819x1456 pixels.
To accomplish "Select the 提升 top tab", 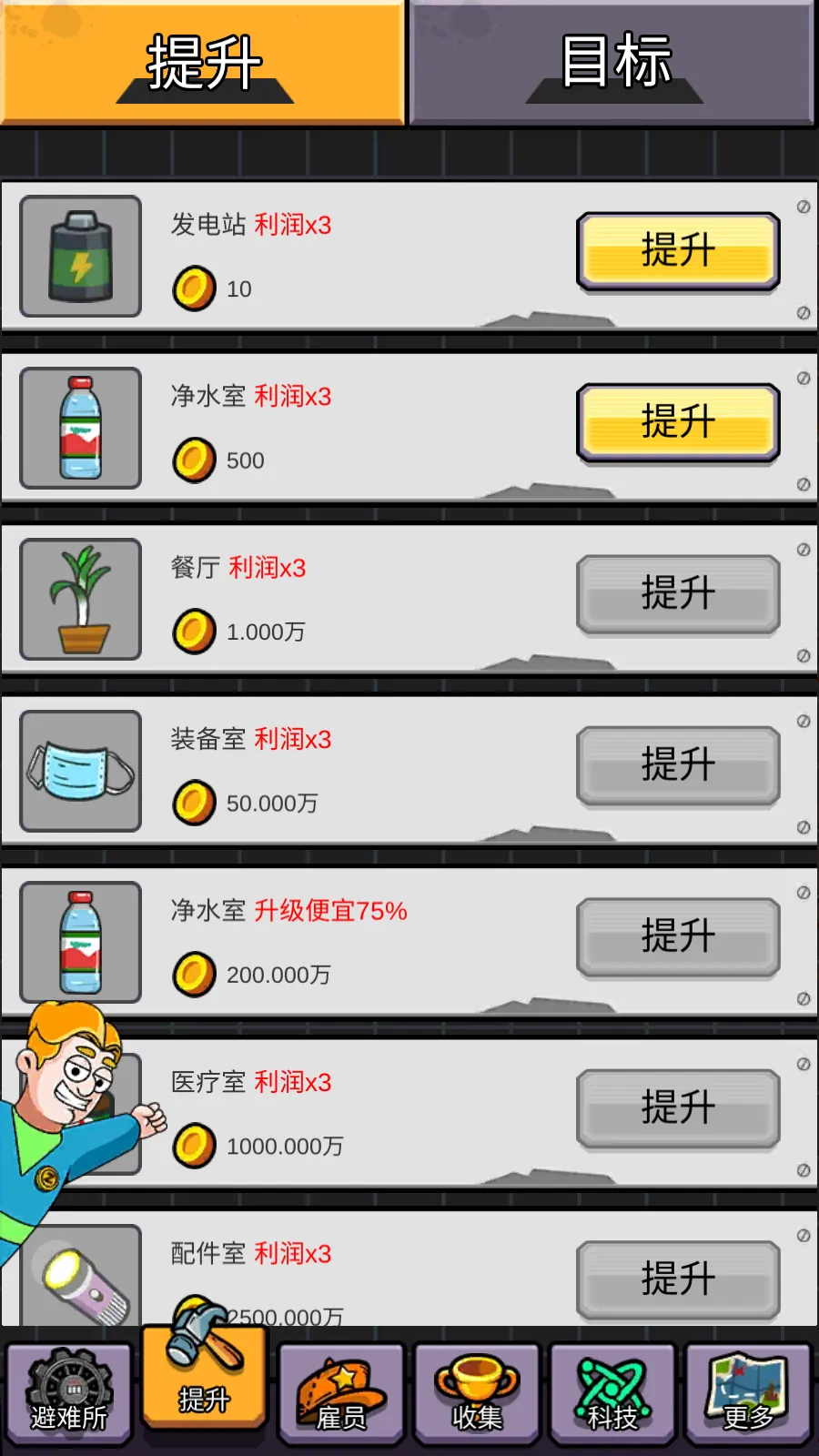I will pyautogui.click(x=203, y=62).
